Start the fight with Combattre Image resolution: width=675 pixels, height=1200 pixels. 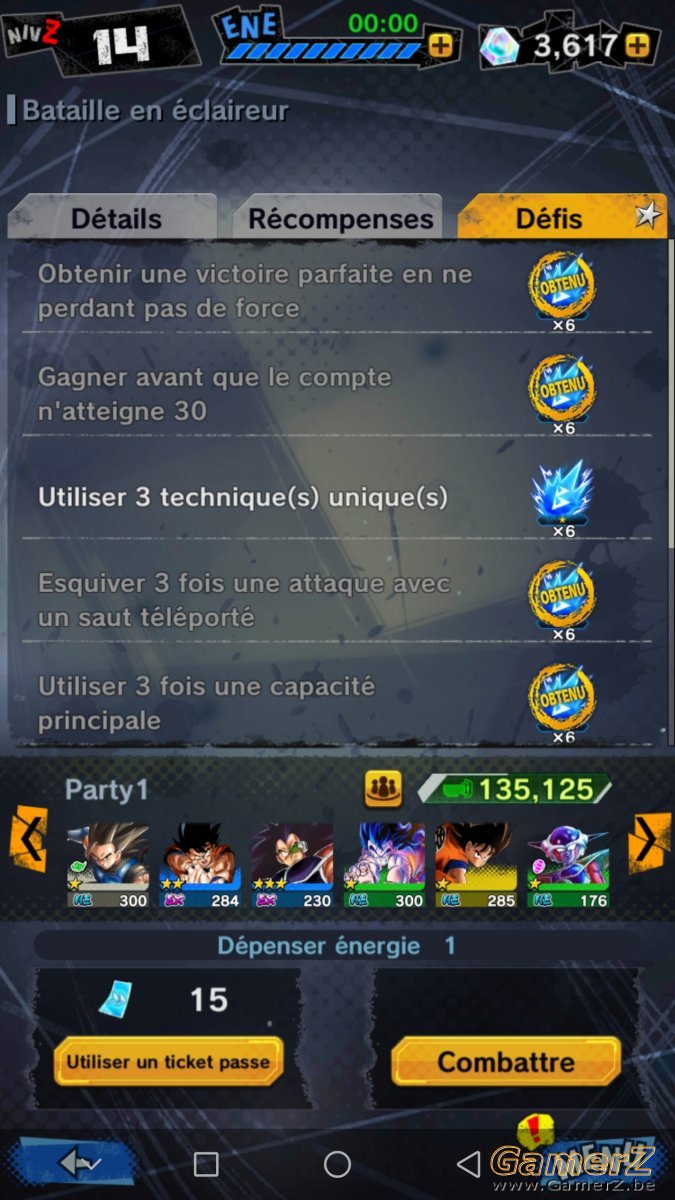point(506,1062)
